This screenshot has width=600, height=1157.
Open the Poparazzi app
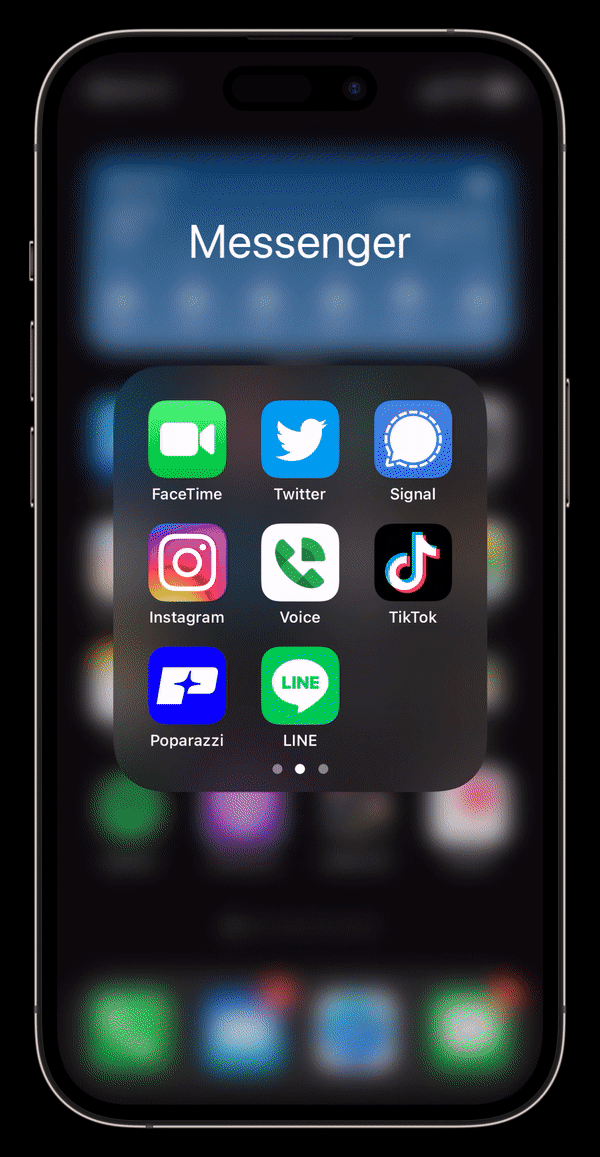point(187,685)
